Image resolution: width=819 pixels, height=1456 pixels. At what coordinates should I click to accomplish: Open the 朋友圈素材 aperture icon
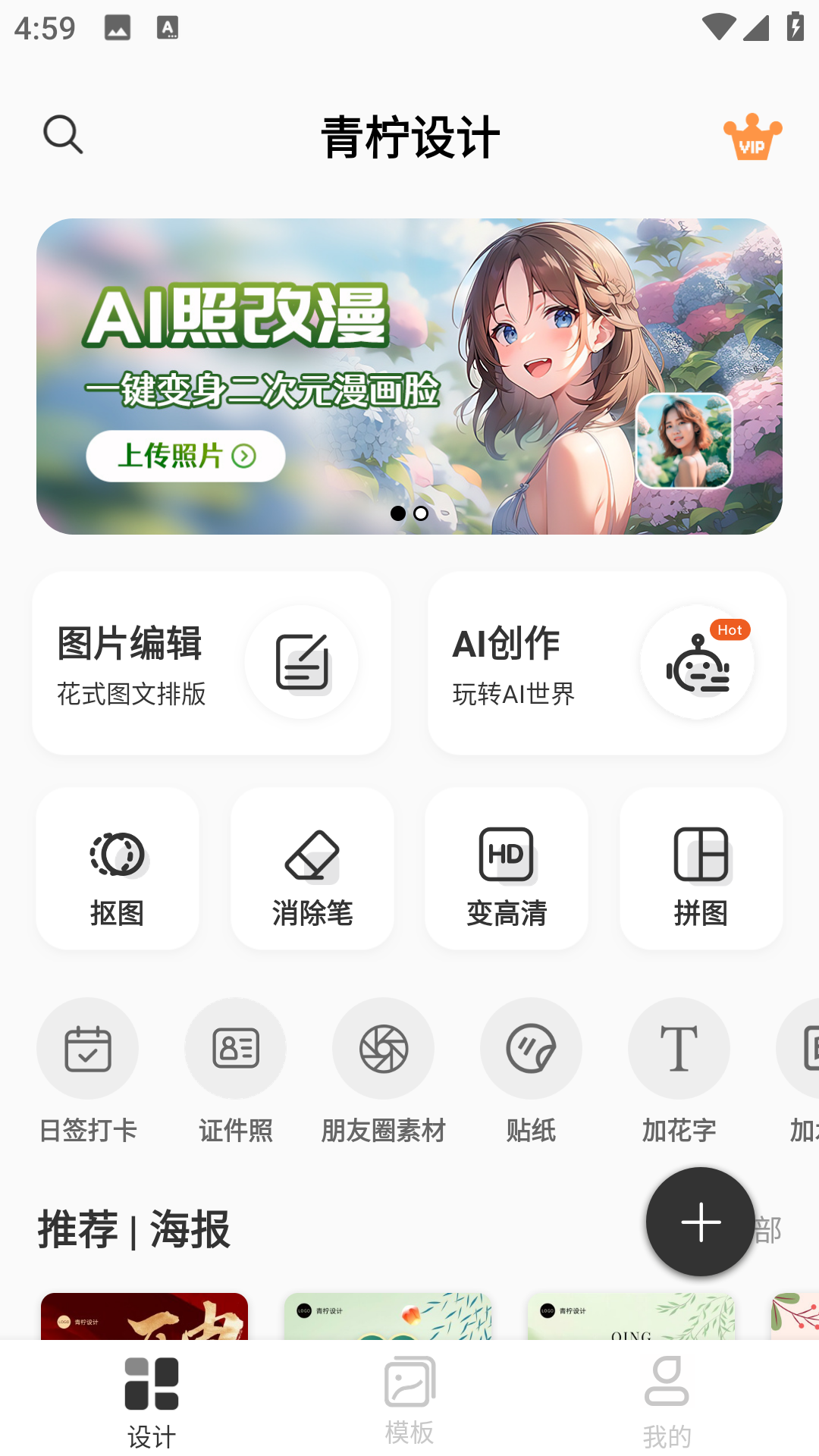click(383, 1049)
